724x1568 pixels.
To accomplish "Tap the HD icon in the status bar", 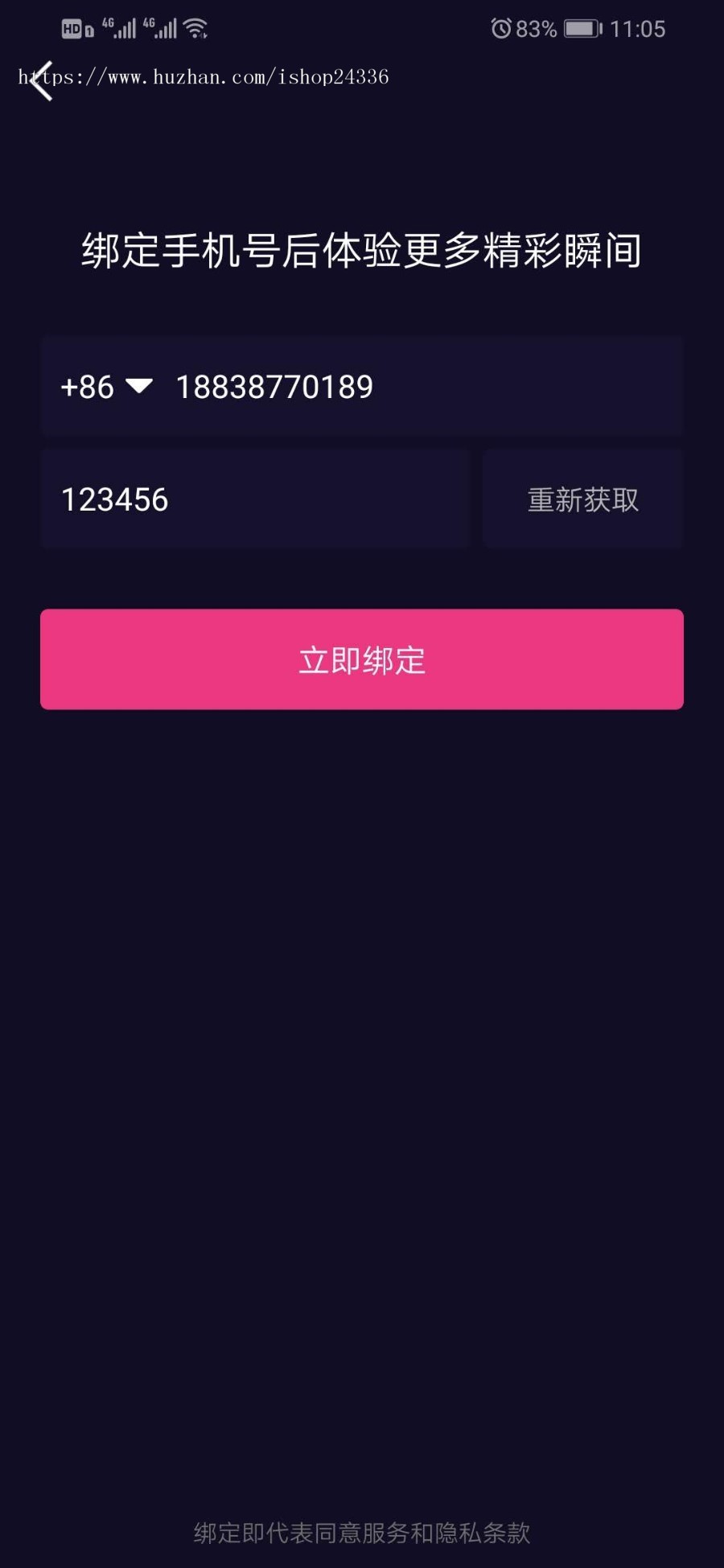I will [x=72, y=28].
